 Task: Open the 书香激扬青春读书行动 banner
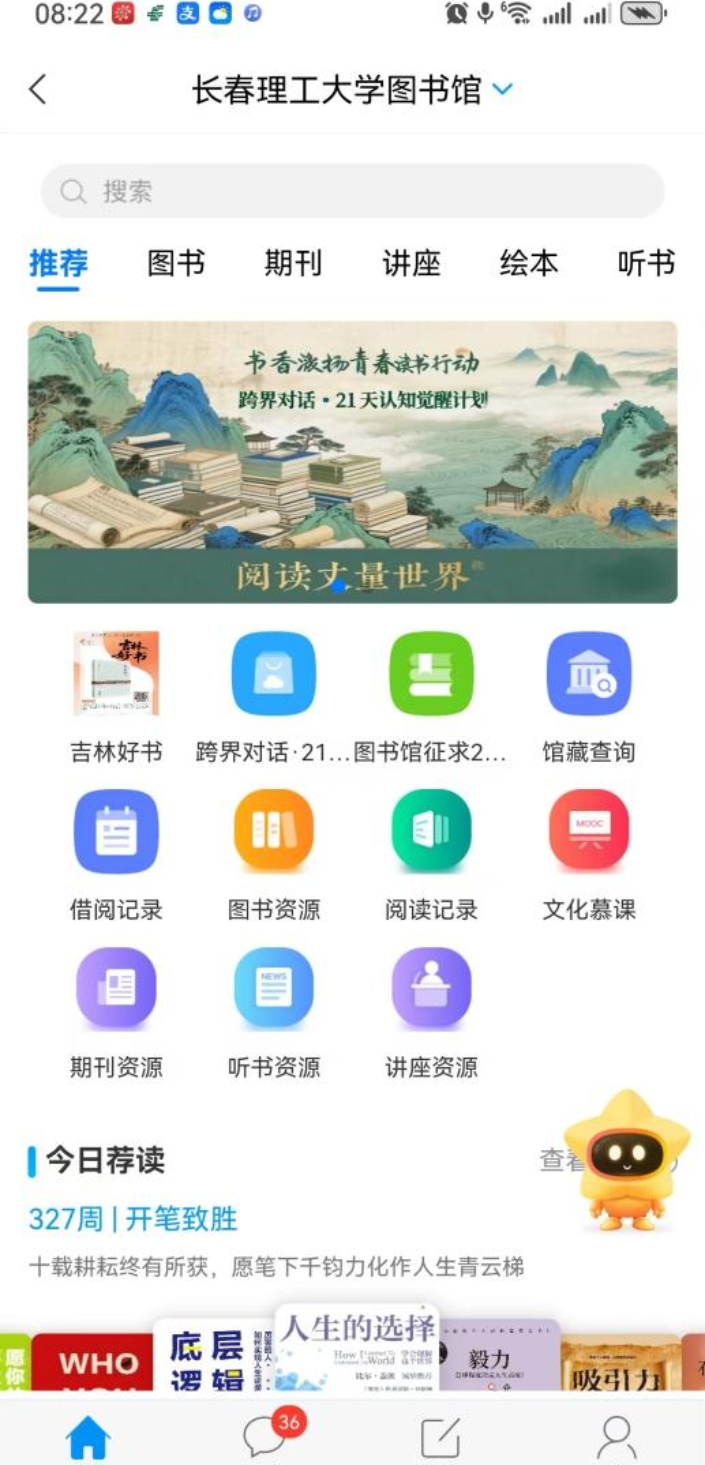pos(352,461)
